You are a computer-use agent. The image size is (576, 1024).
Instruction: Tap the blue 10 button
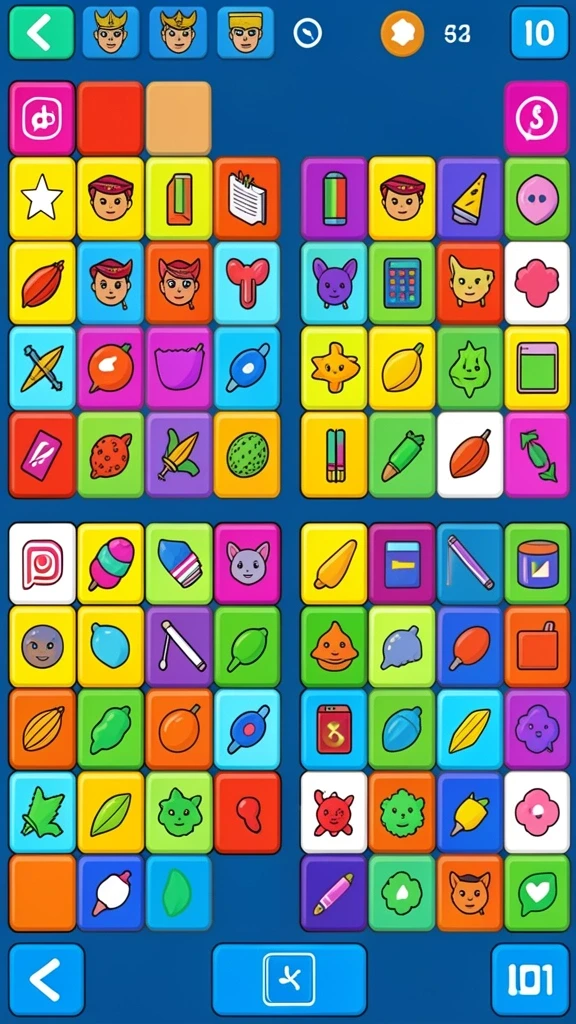click(x=539, y=33)
